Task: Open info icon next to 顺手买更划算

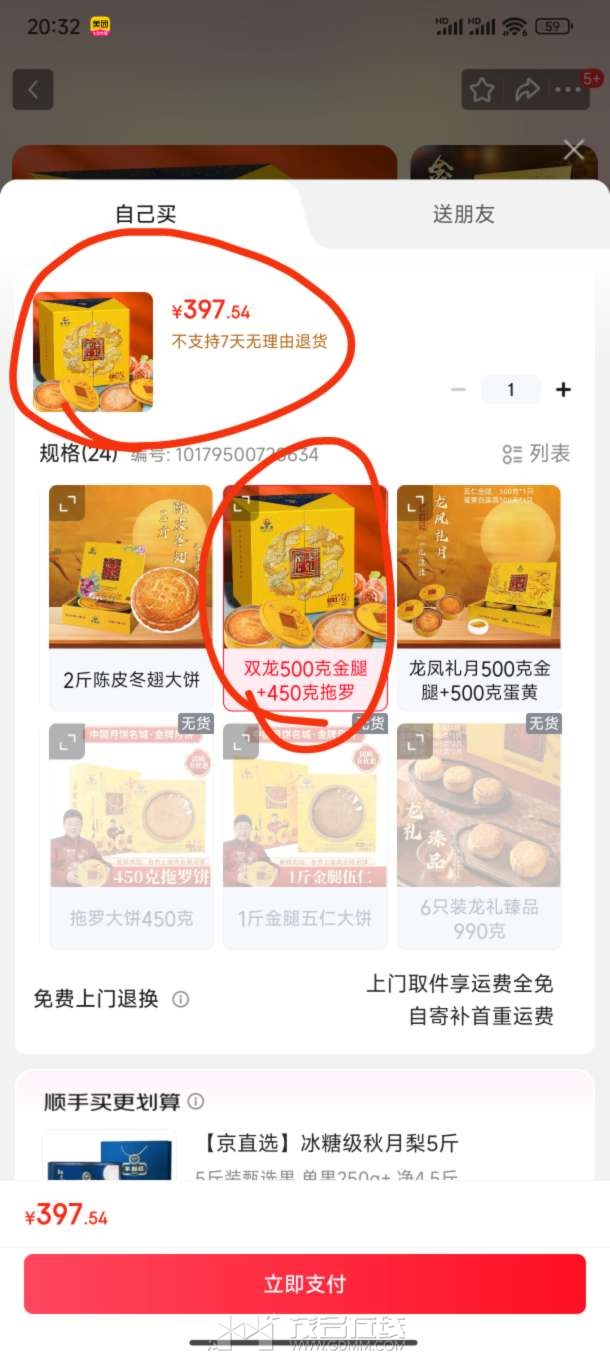Action: [196, 1102]
